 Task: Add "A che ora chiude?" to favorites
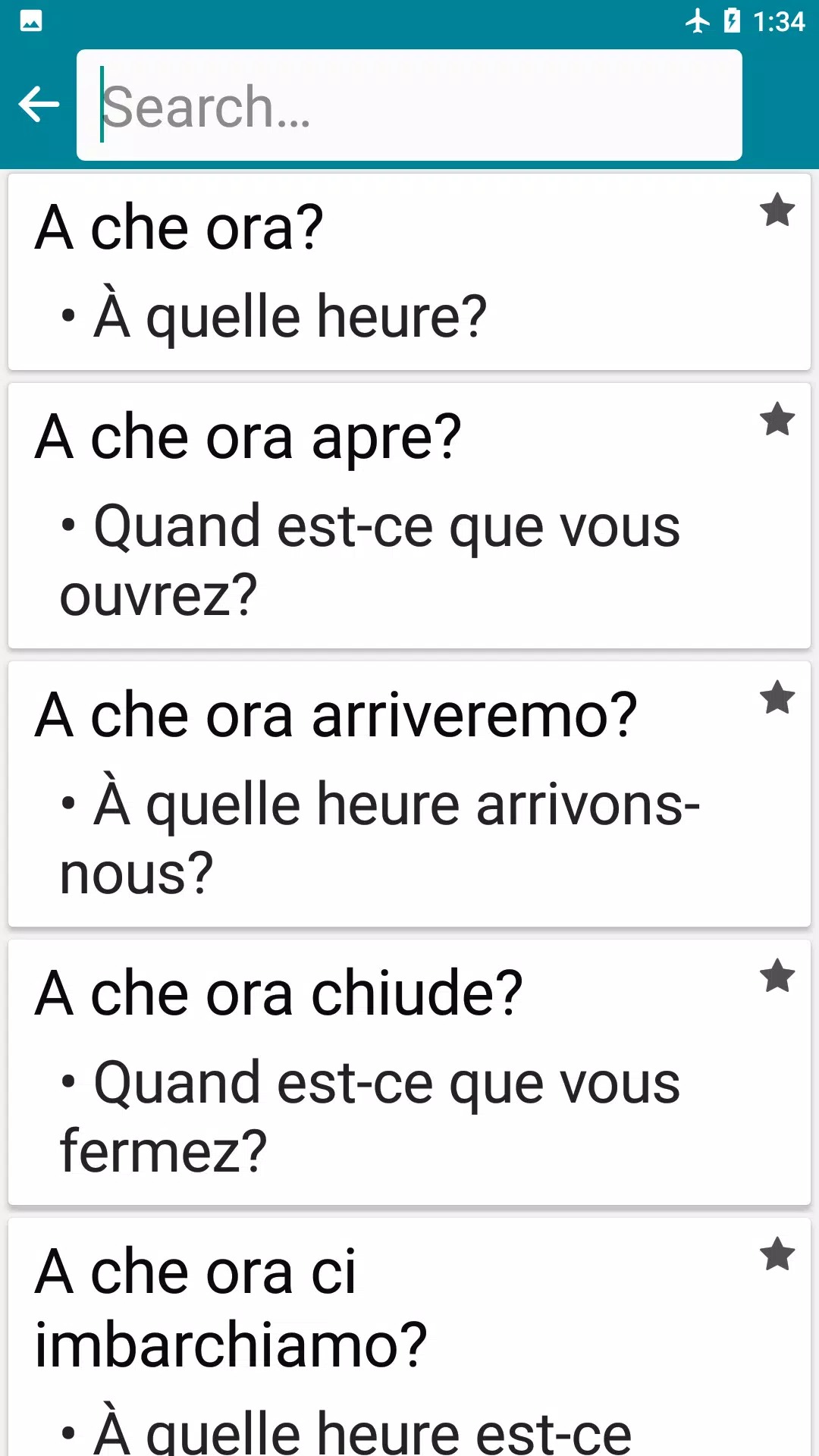pos(777,976)
